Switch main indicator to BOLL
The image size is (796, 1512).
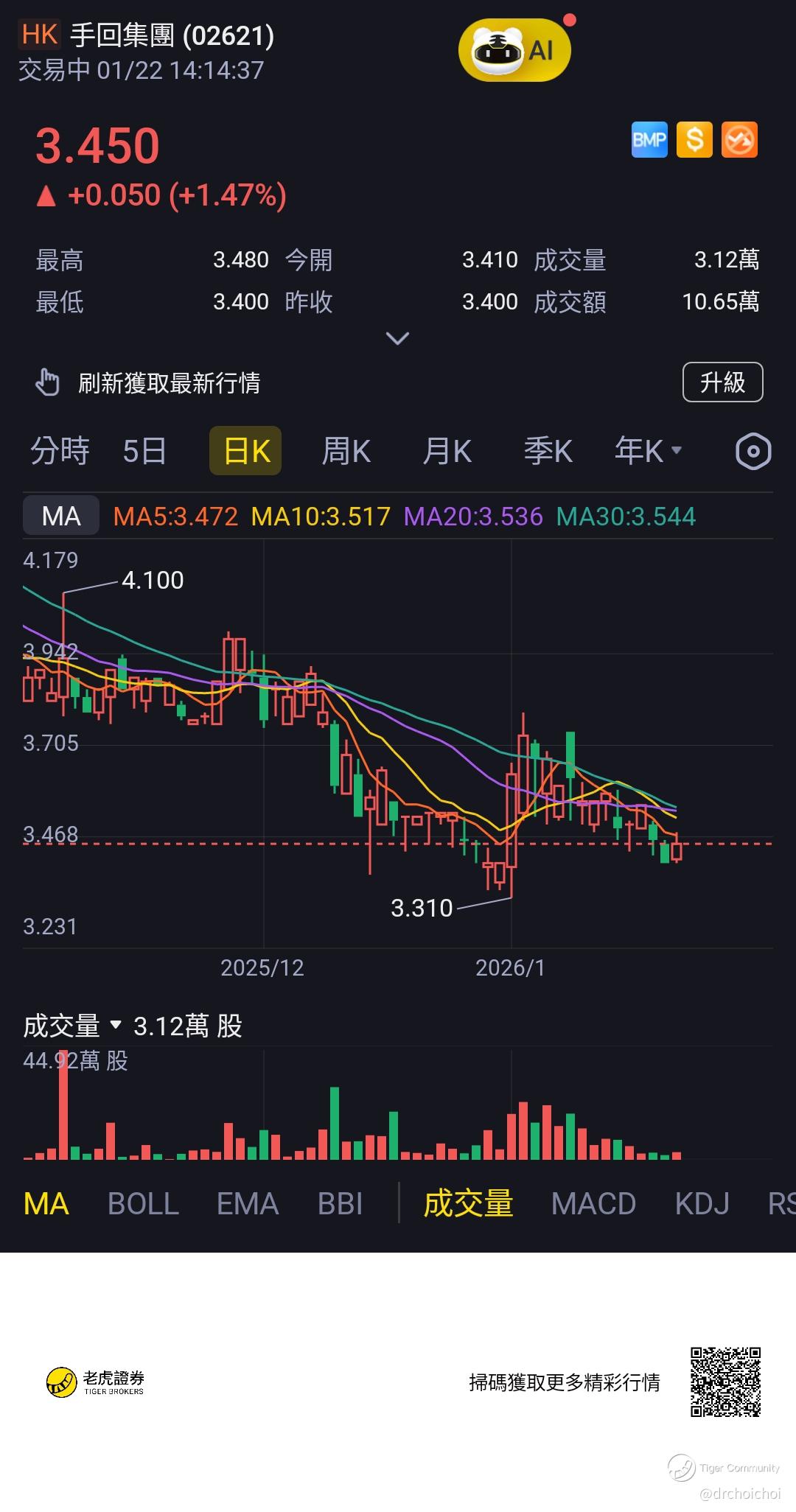(143, 1204)
